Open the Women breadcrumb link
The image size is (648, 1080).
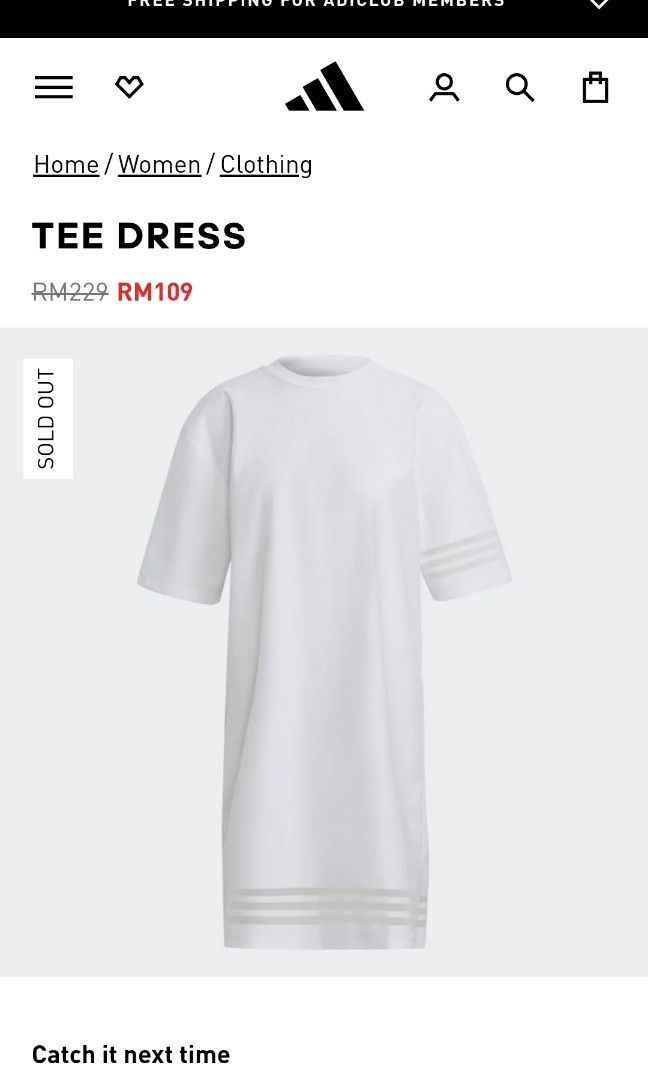tap(159, 164)
